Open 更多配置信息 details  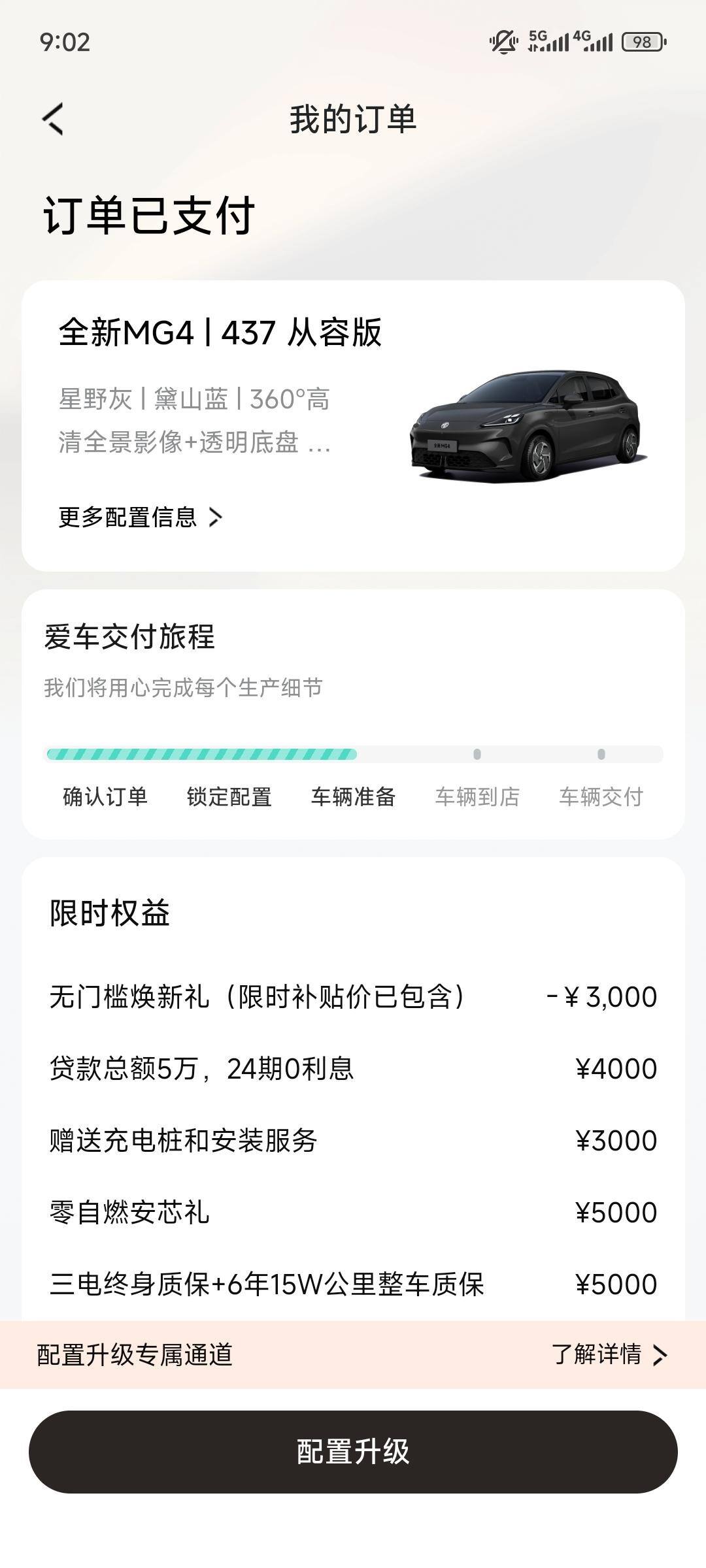click(x=140, y=517)
